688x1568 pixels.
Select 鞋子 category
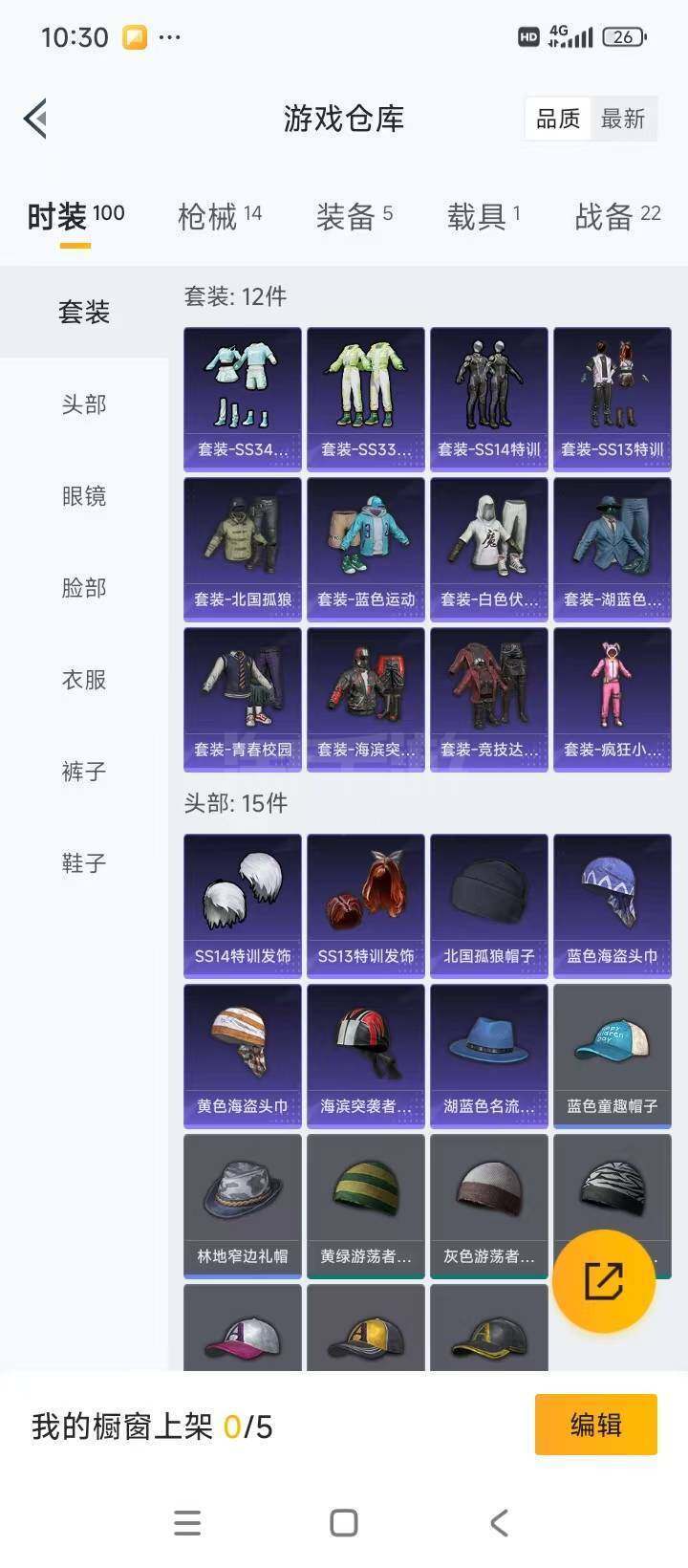pos(84,863)
